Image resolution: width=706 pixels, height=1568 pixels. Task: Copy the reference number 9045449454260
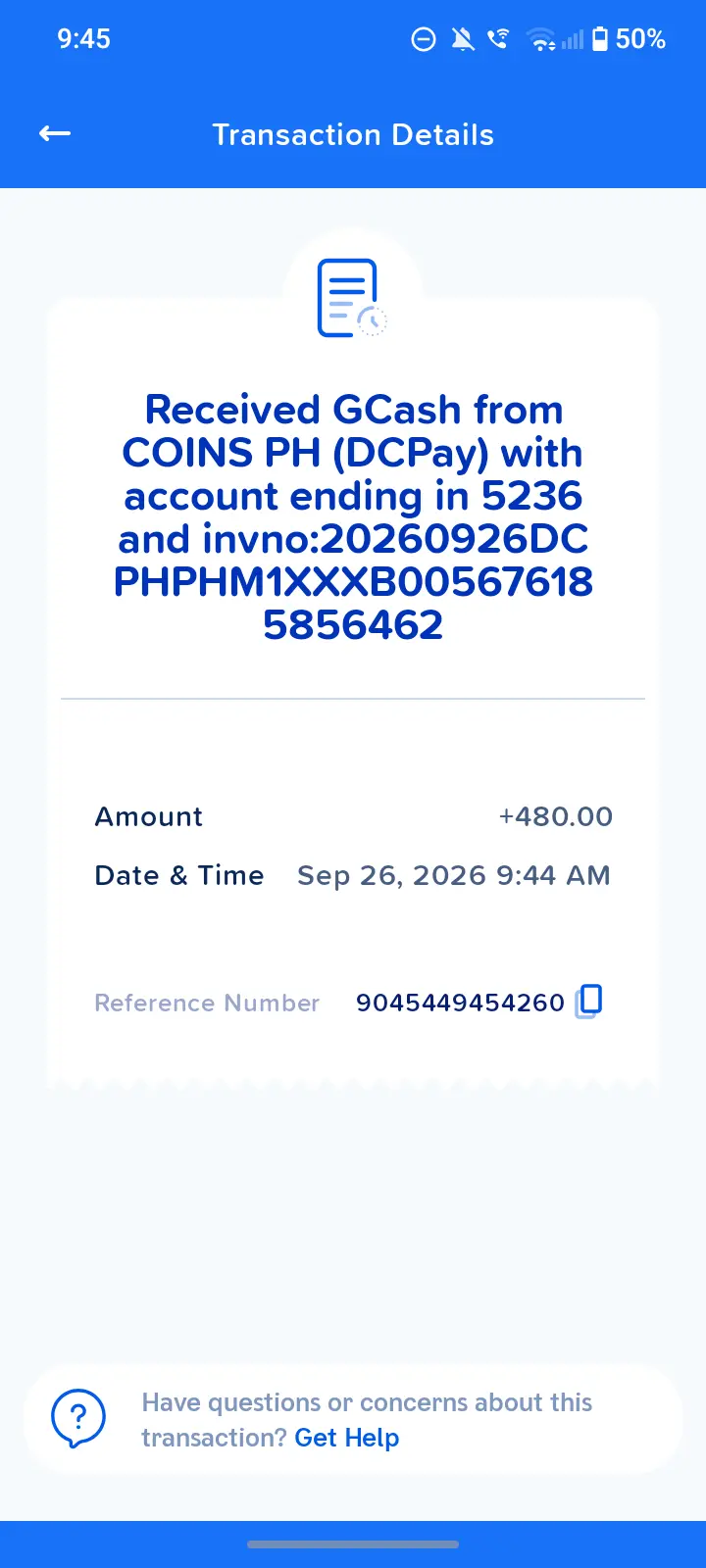click(588, 1002)
